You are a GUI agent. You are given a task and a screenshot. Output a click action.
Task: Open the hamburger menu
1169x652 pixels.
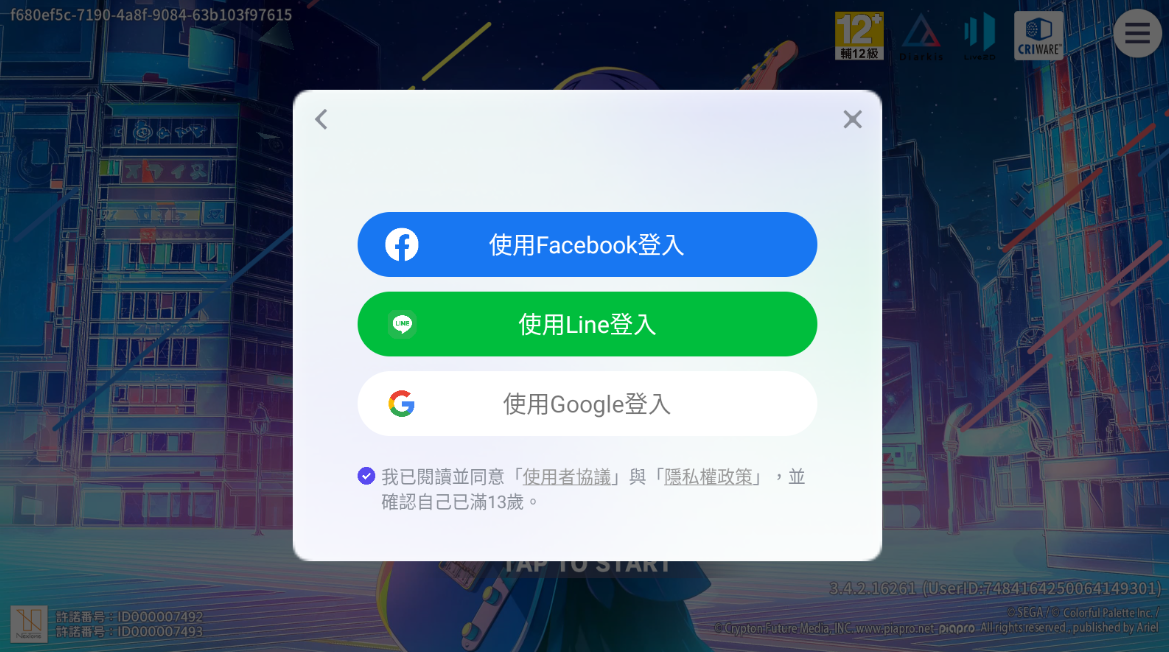[1137, 33]
